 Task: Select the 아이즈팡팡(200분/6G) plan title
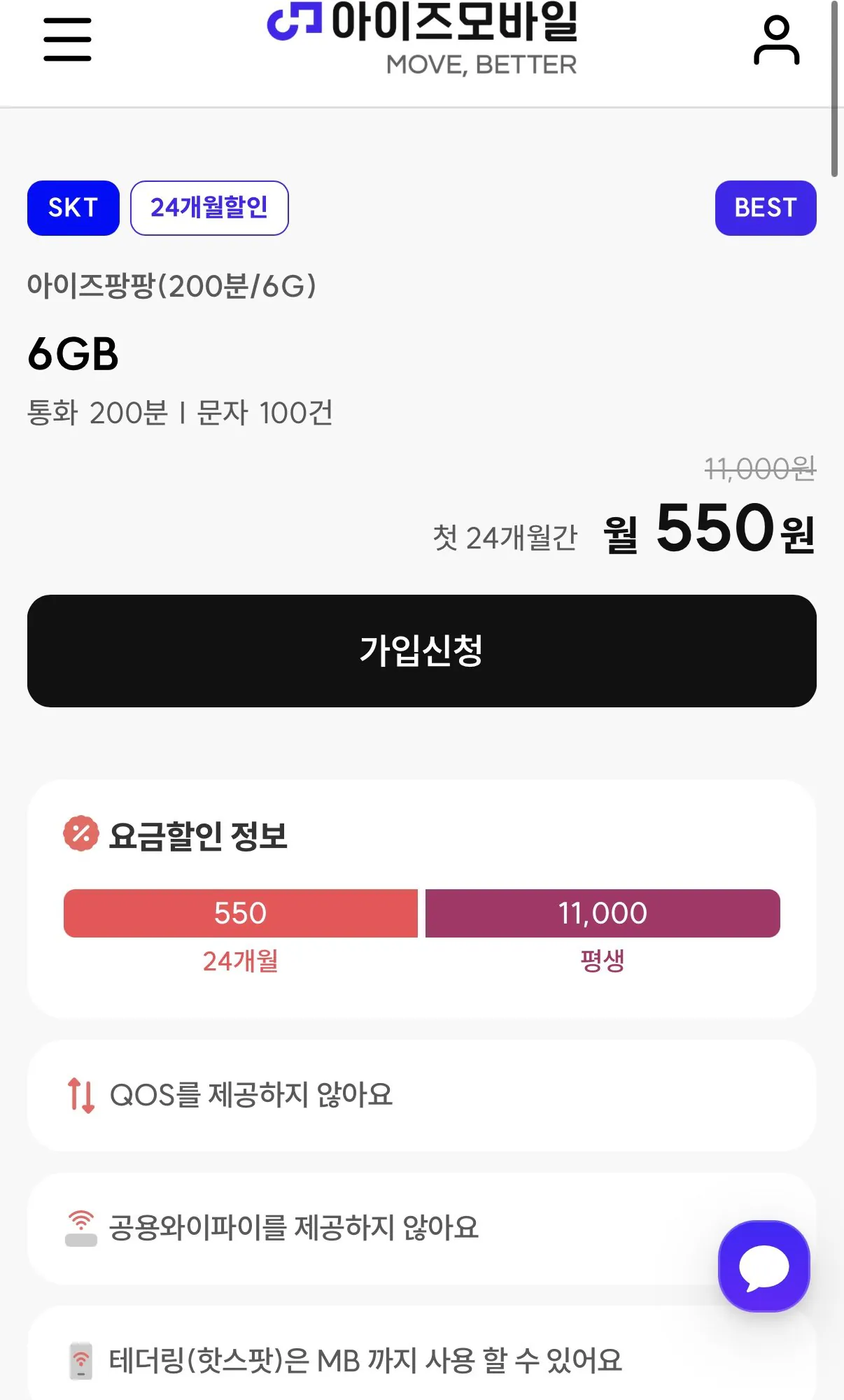pos(170,284)
